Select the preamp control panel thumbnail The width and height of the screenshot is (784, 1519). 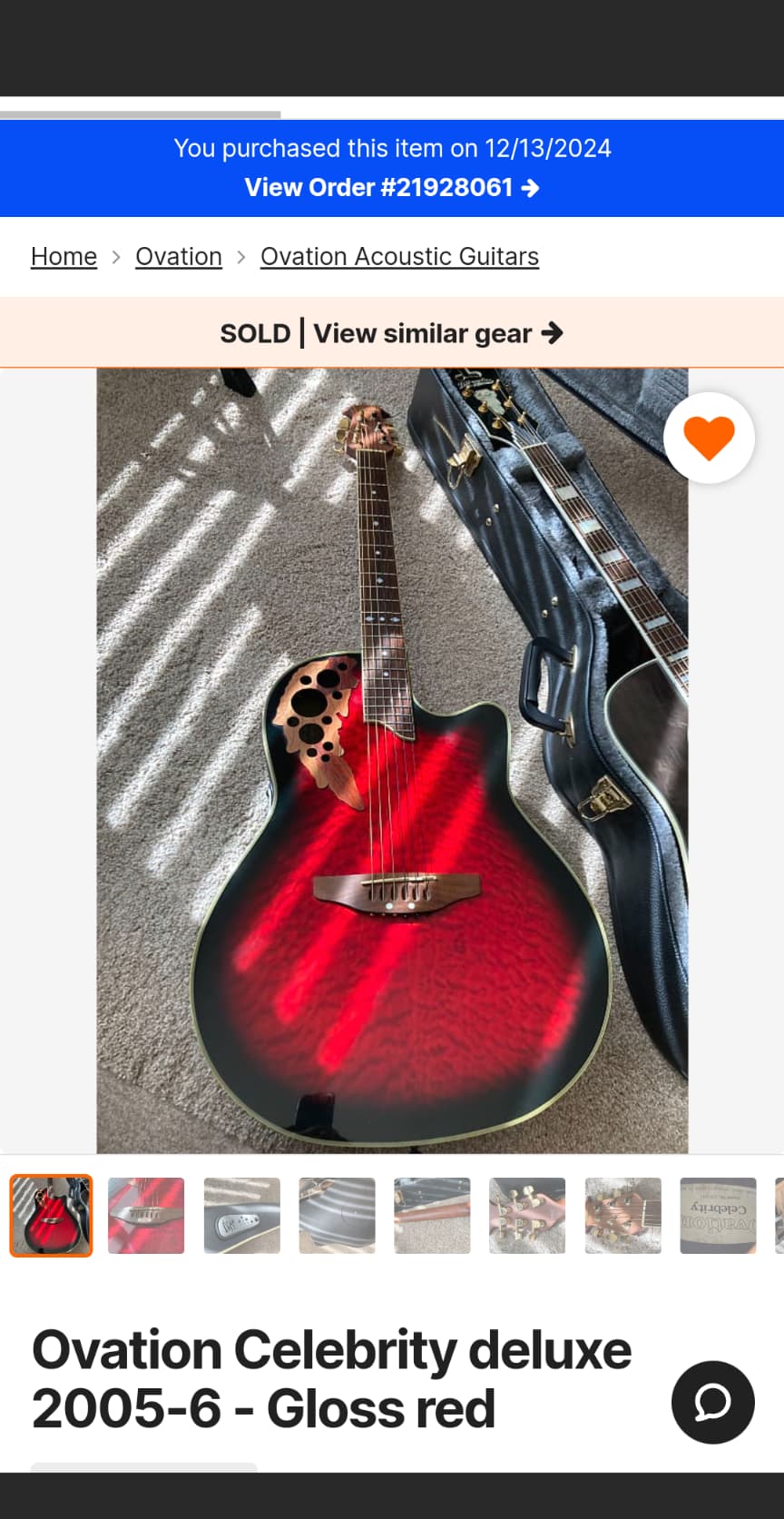(242, 1216)
